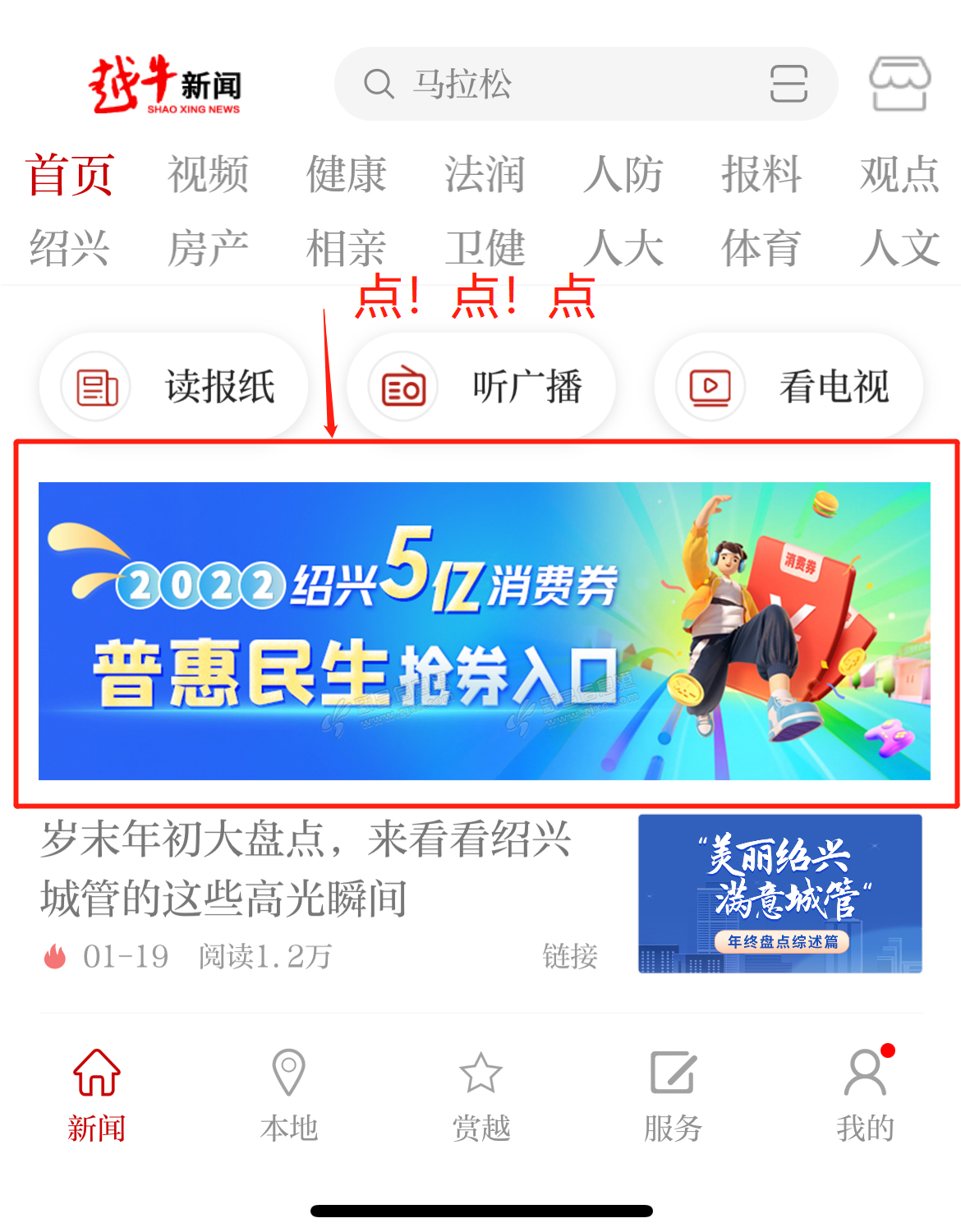Open the 绍兴5亿消费券 banner
The width and height of the screenshot is (961, 1232).
[x=485, y=631]
